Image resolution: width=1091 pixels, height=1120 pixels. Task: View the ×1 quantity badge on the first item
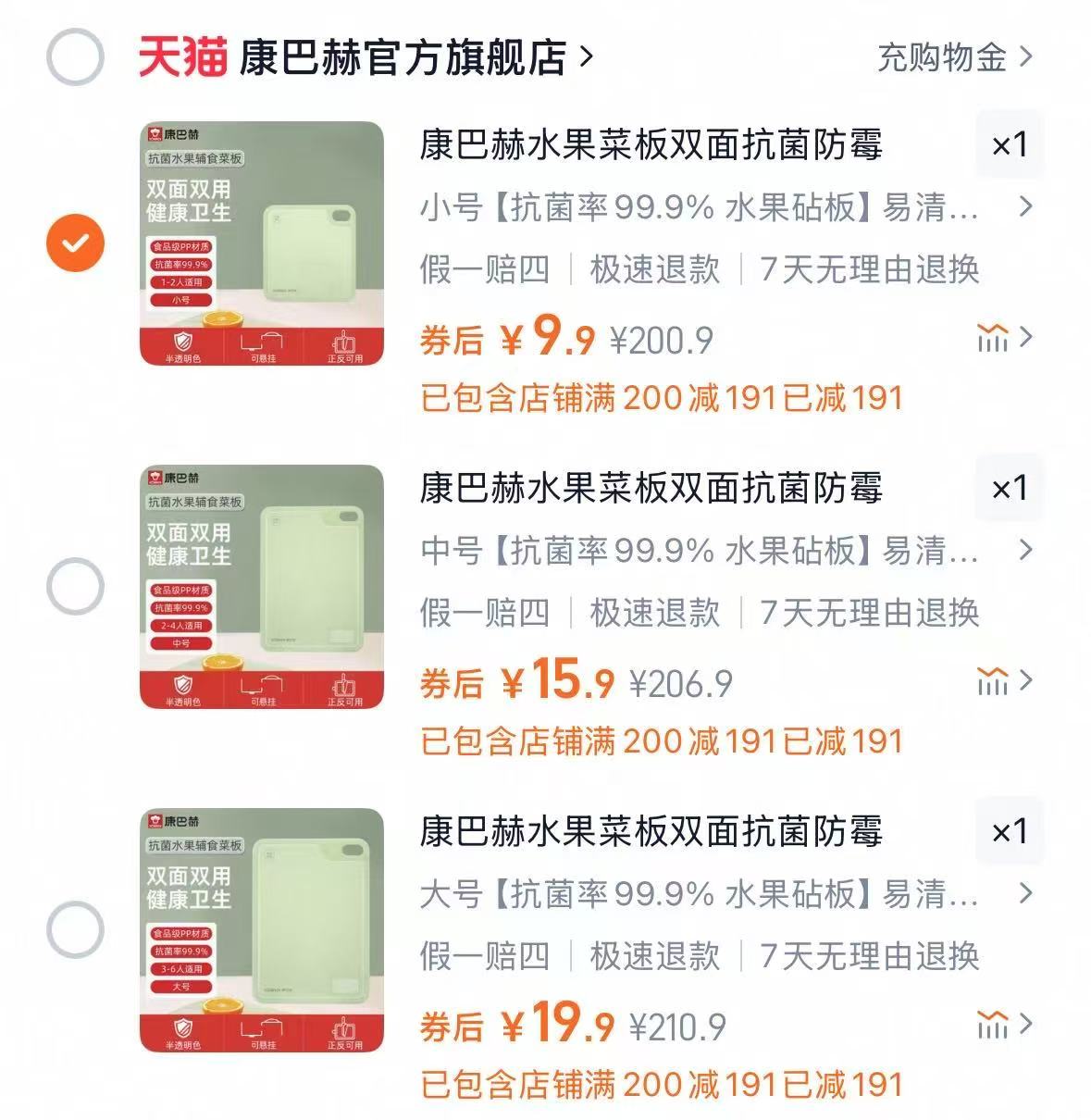pos(1009,143)
